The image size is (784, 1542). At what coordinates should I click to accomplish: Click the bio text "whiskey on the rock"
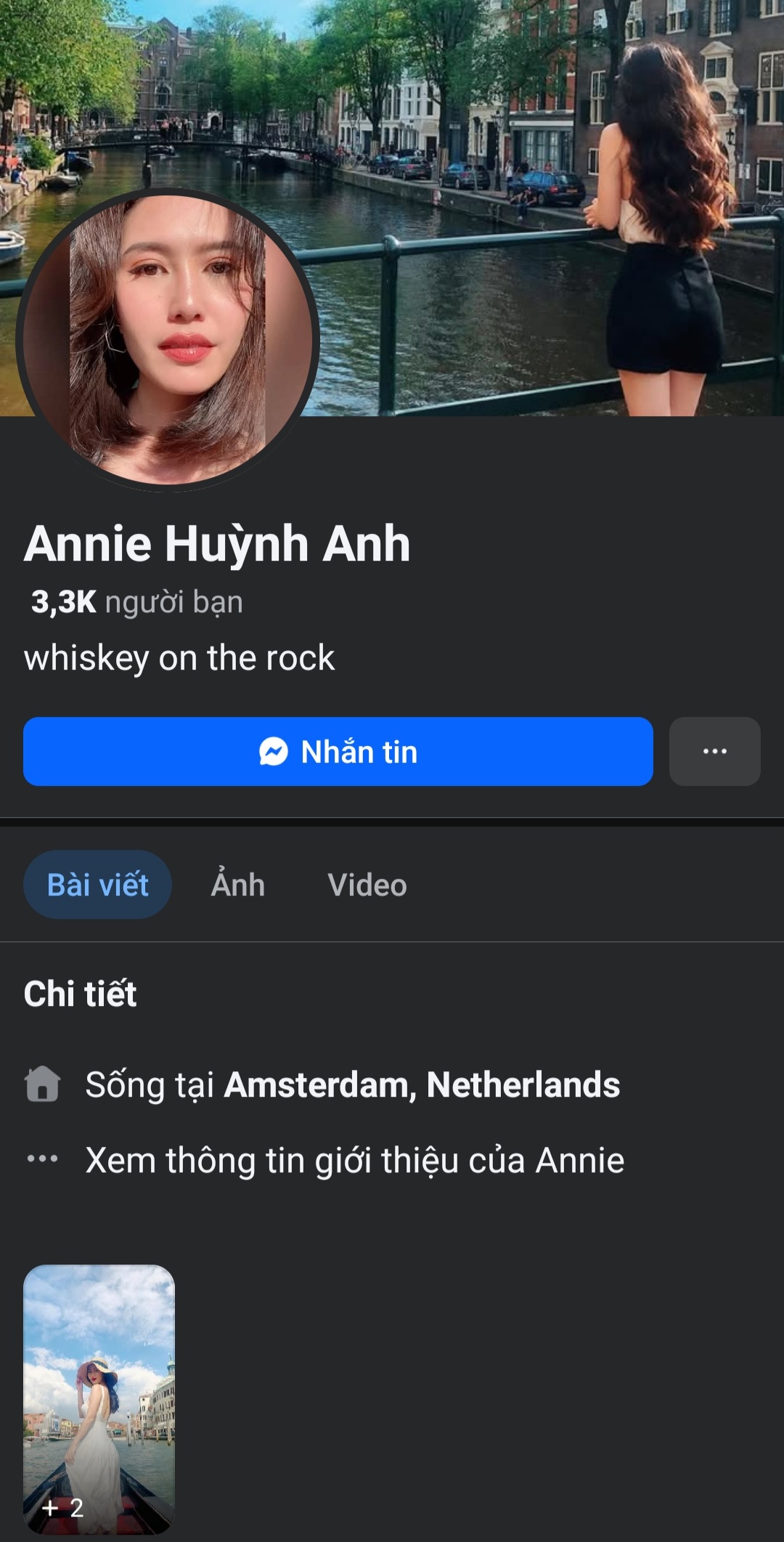tap(179, 658)
